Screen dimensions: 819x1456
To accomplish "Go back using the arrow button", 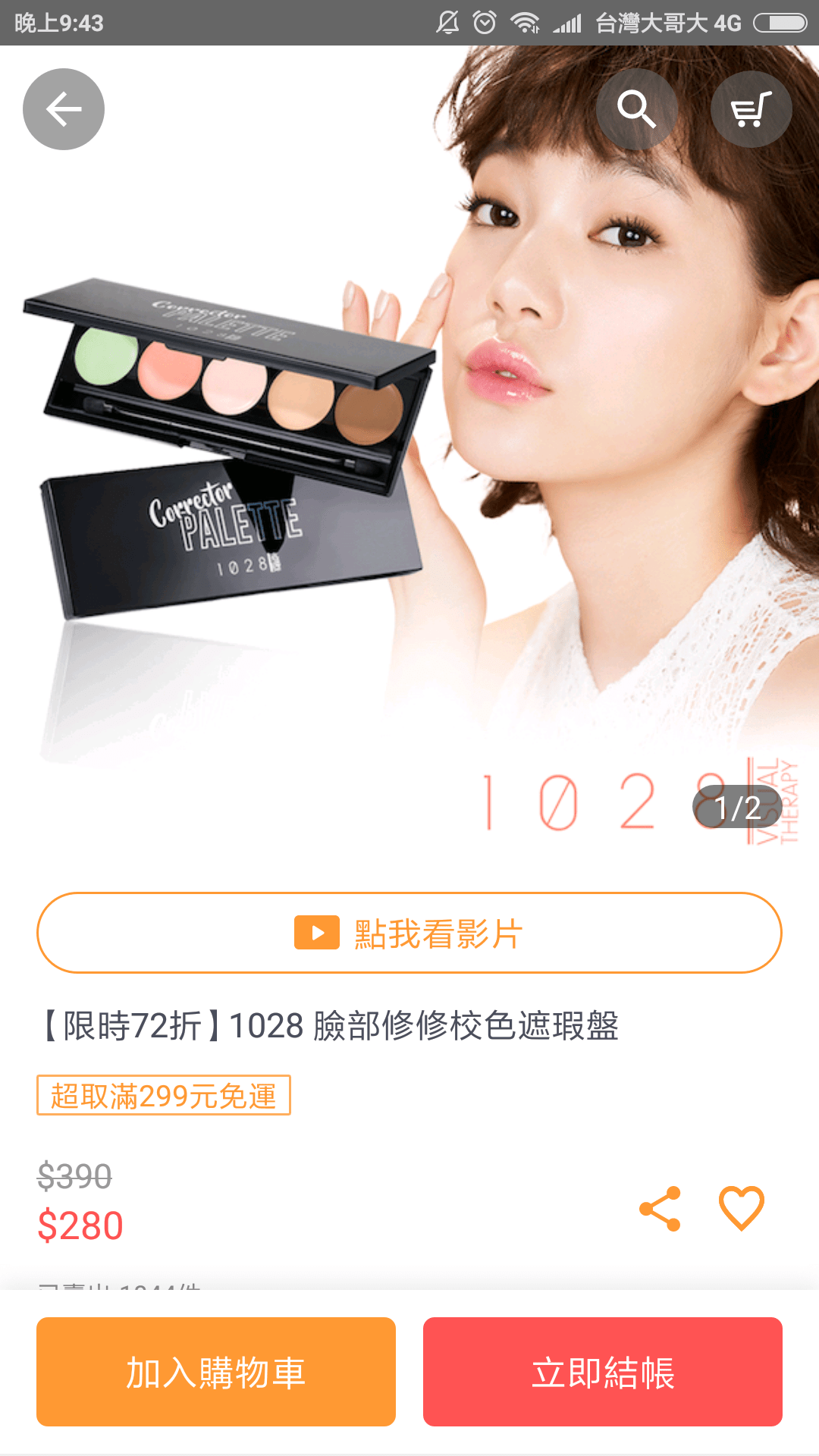I will [x=64, y=109].
